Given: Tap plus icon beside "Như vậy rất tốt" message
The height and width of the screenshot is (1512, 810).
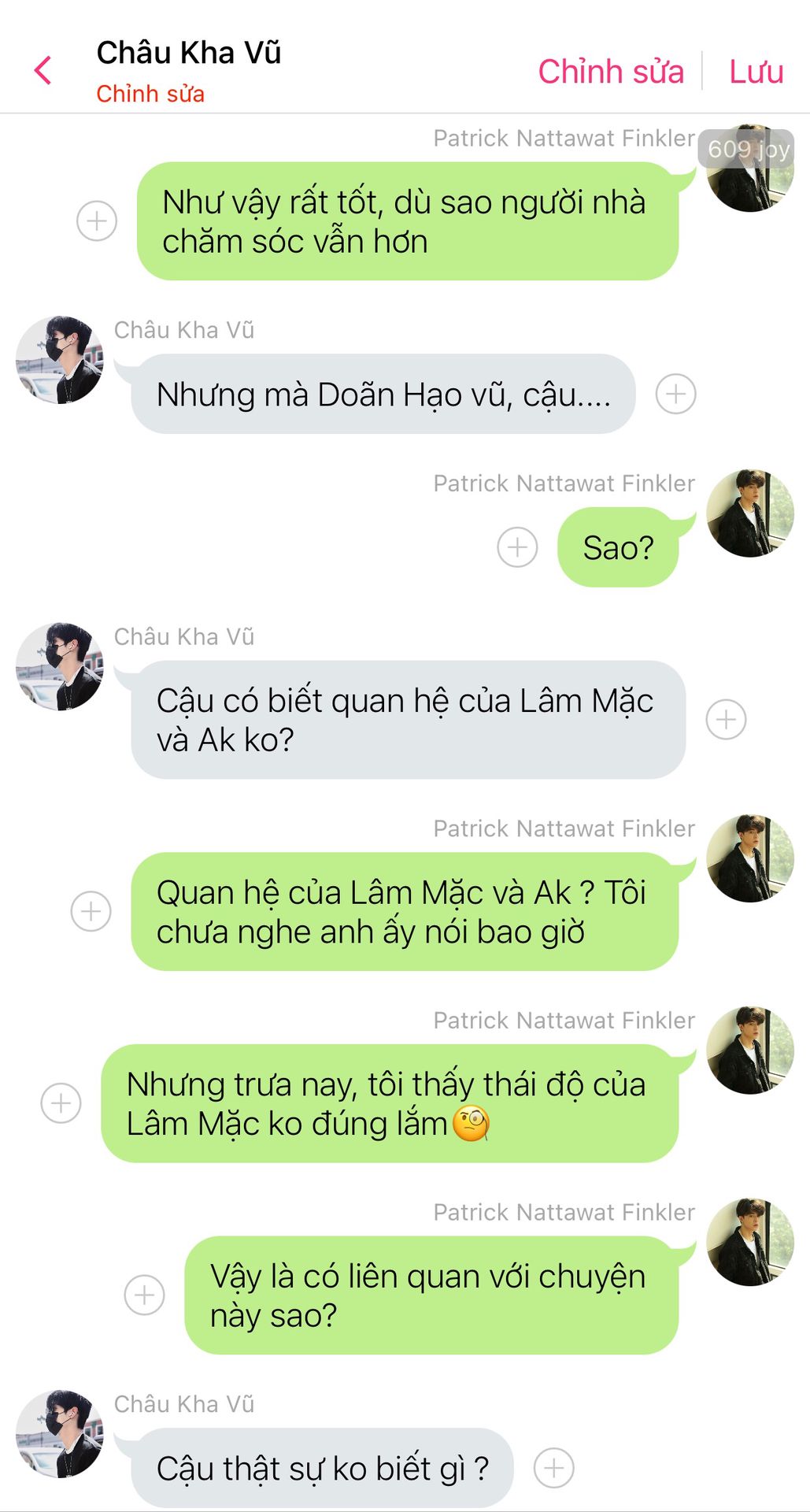Looking at the screenshot, I should pyautogui.click(x=97, y=220).
